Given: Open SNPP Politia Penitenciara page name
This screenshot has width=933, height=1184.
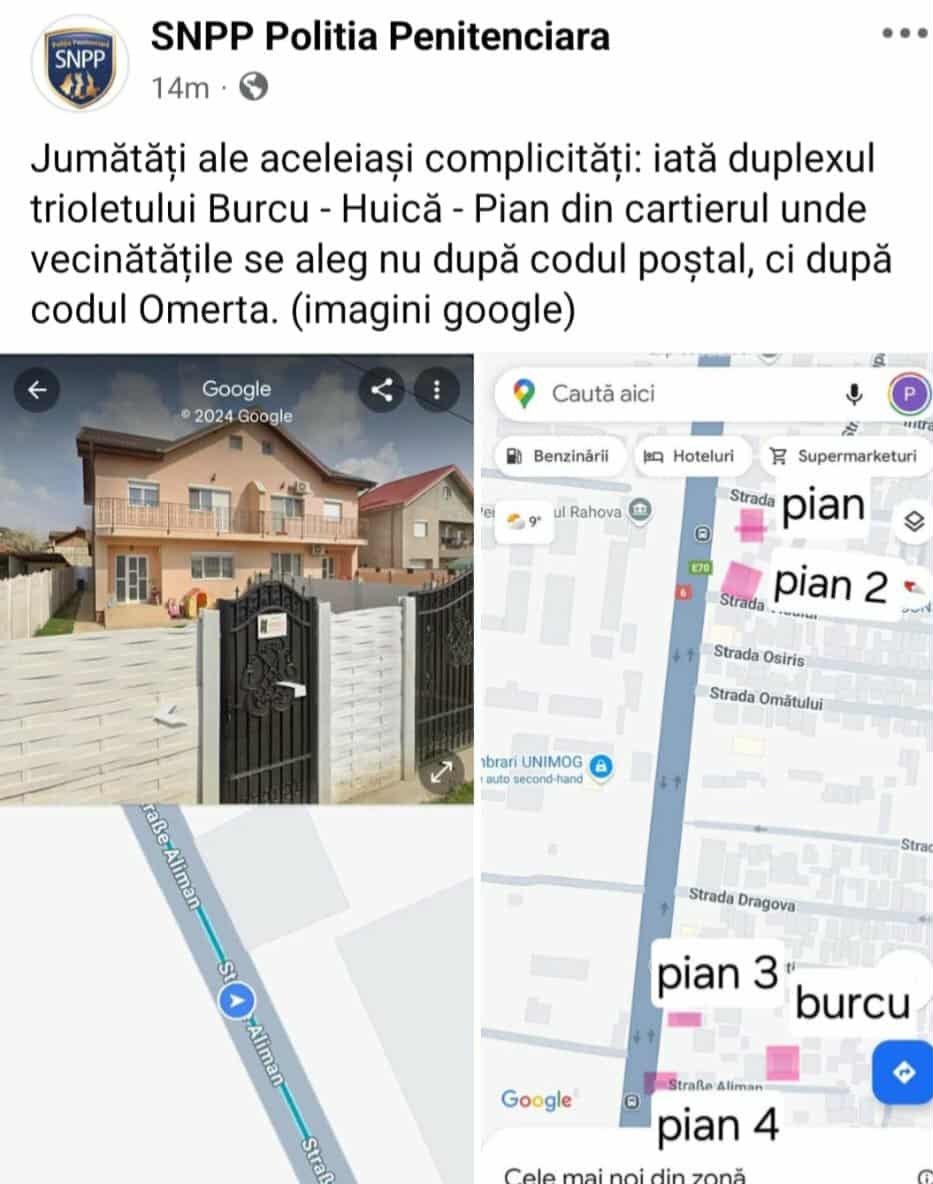Looking at the screenshot, I should (380, 38).
